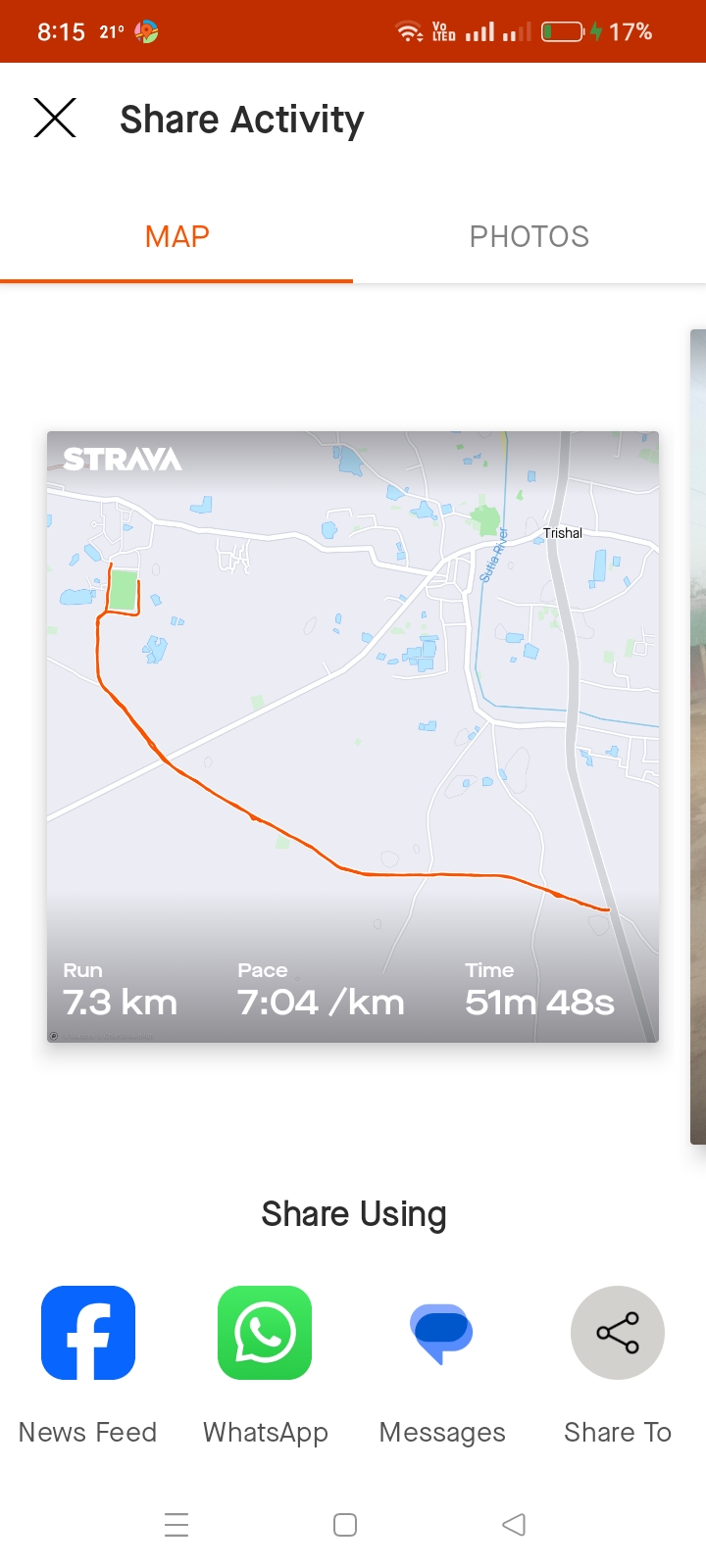Select the MAP tab
Viewport: 706px width, 1568px height.
(x=176, y=236)
